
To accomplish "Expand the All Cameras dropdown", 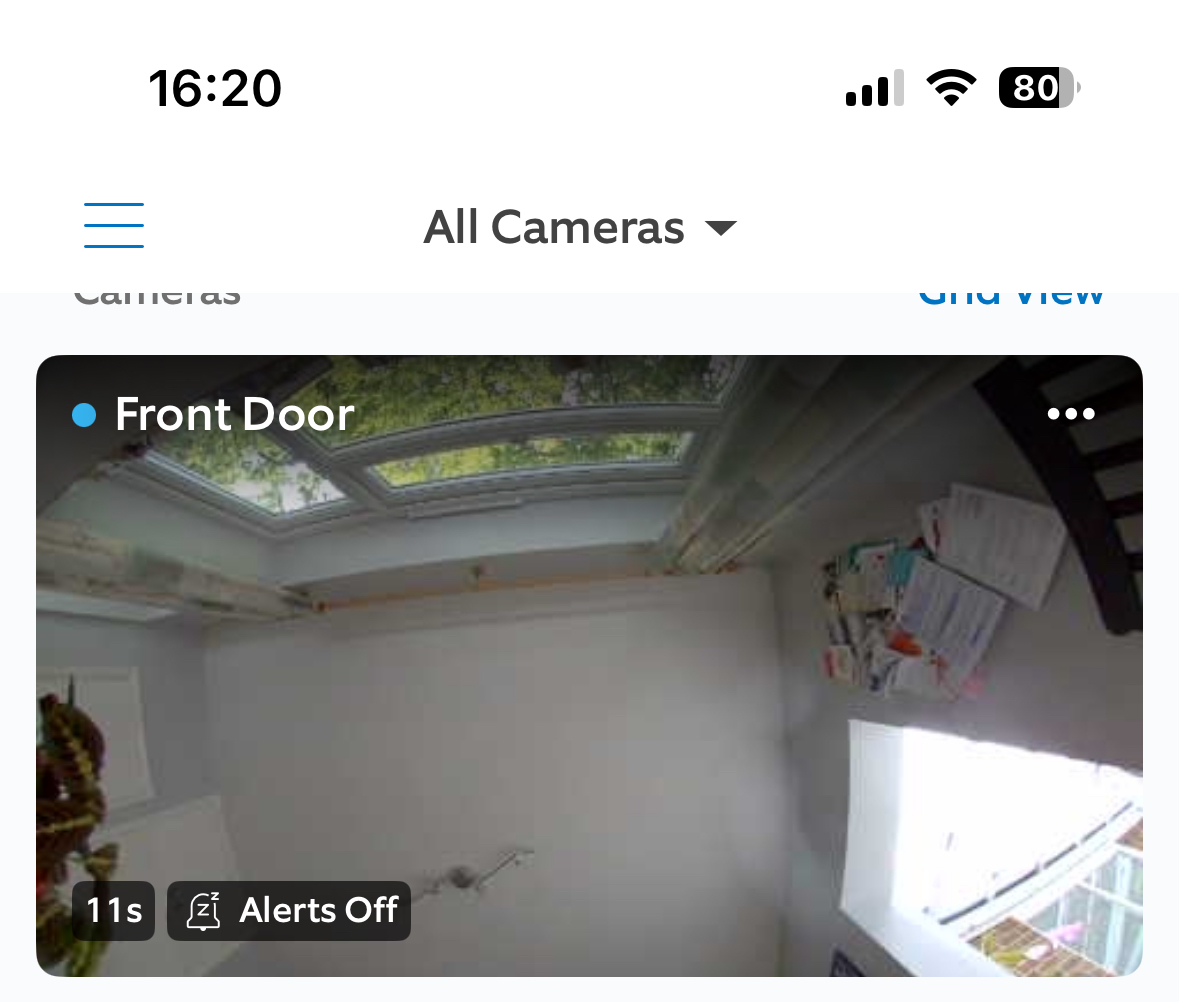I will tap(580, 228).
